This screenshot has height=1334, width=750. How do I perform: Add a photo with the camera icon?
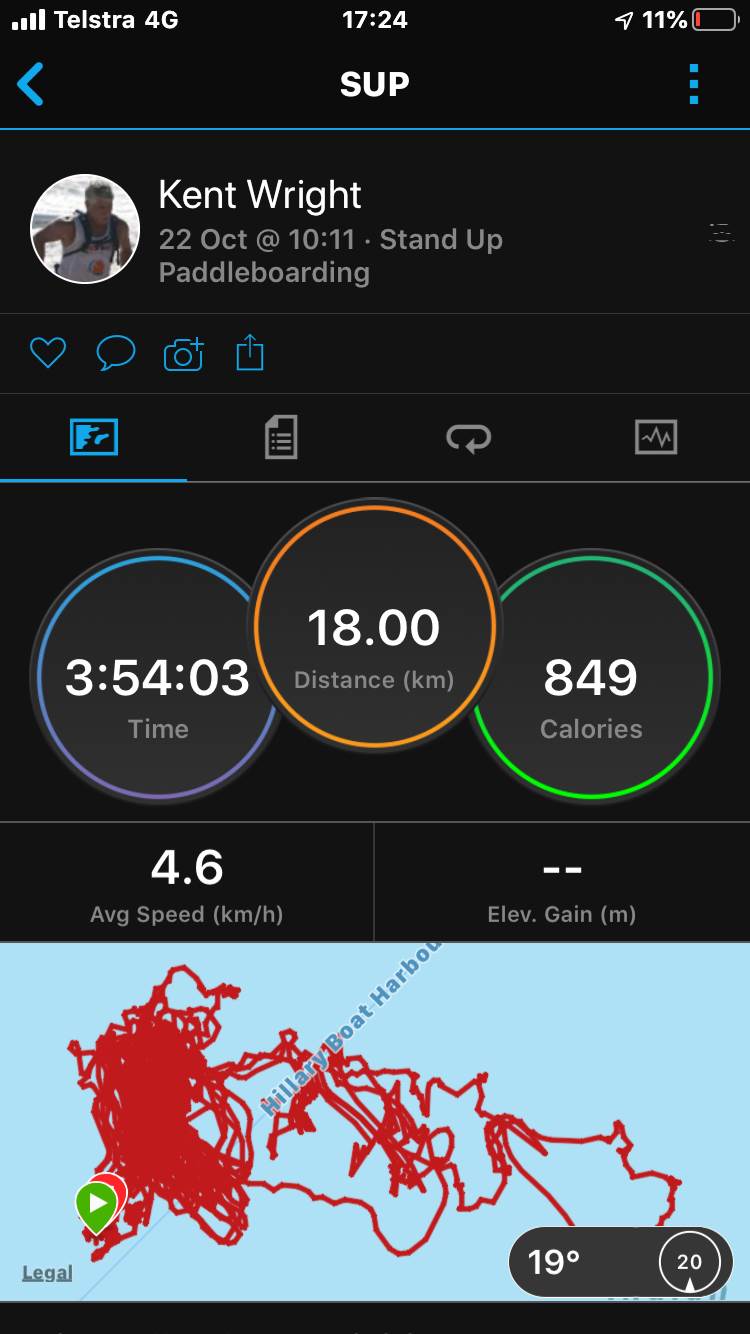(183, 353)
